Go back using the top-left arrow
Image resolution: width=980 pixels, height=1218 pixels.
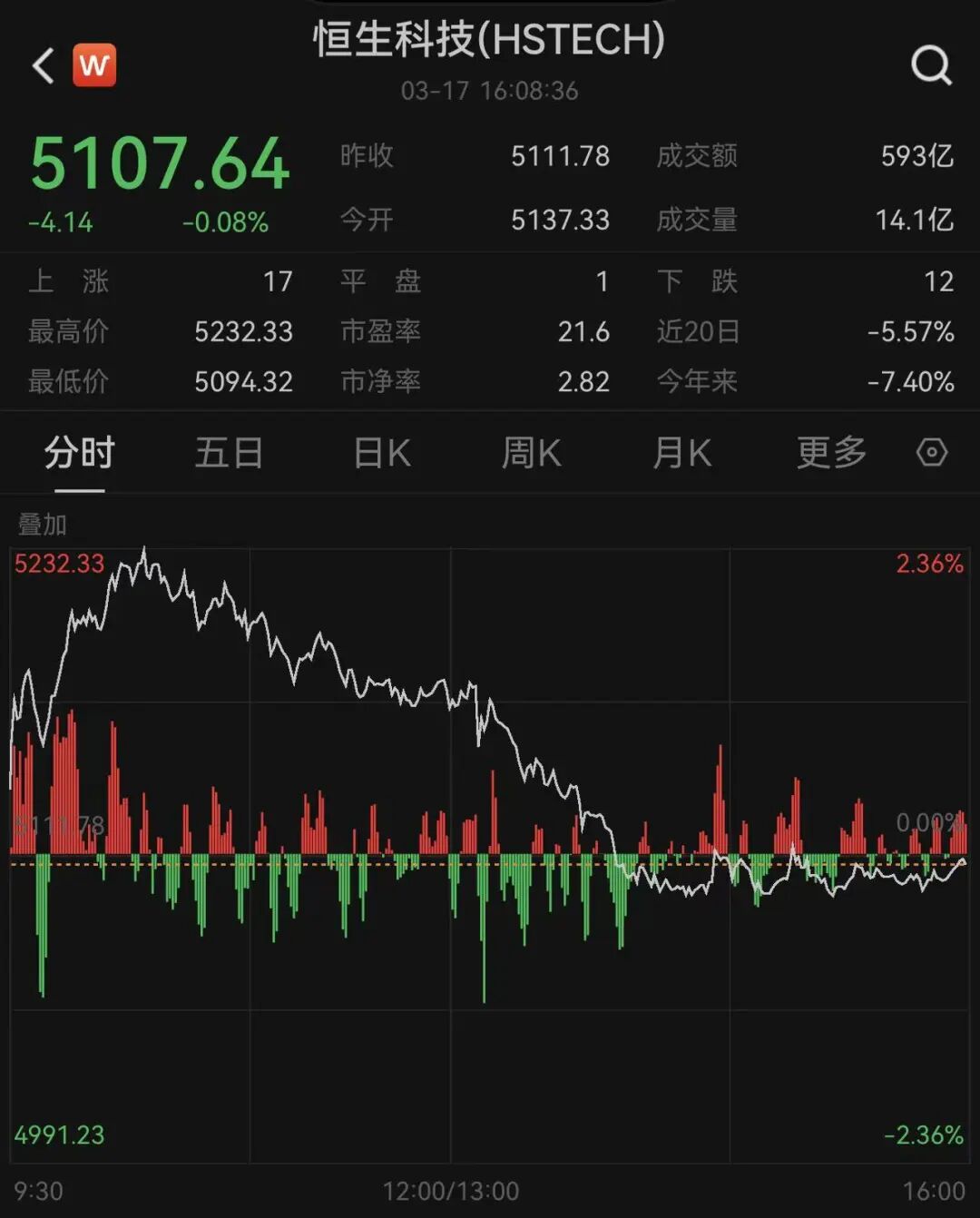pos(43,66)
